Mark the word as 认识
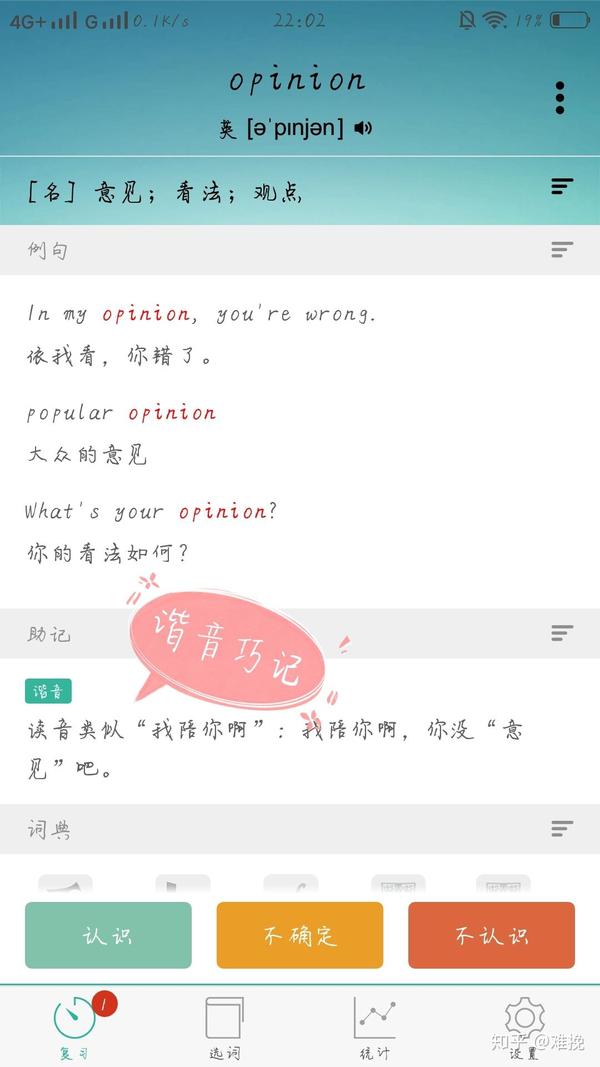This screenshot has width=600, height=1067. click(108, 935)
